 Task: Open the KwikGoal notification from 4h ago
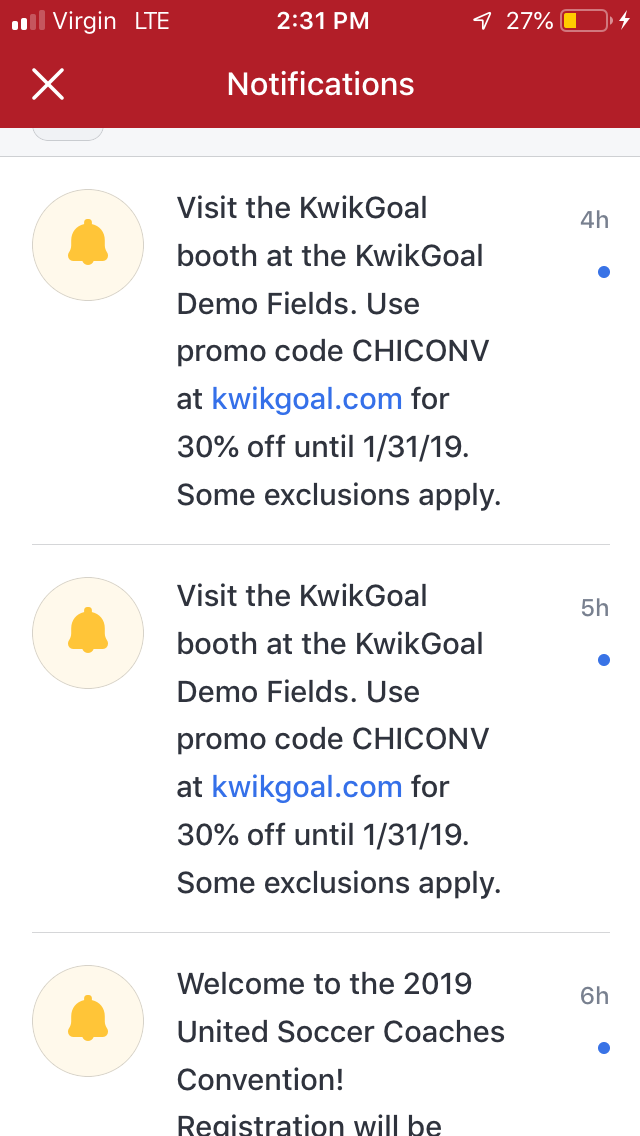[x=320, y=351]
